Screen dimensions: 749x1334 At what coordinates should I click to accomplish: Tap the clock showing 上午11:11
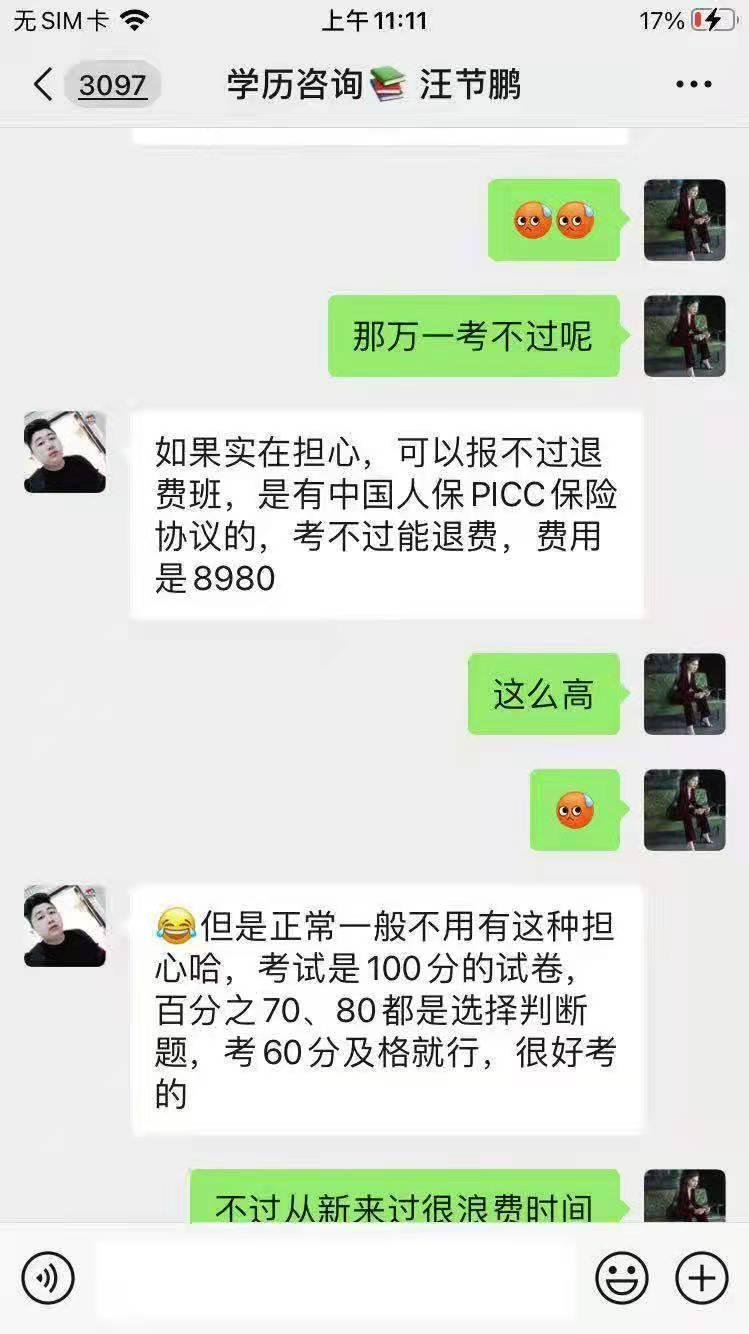[x=374, y=18]
